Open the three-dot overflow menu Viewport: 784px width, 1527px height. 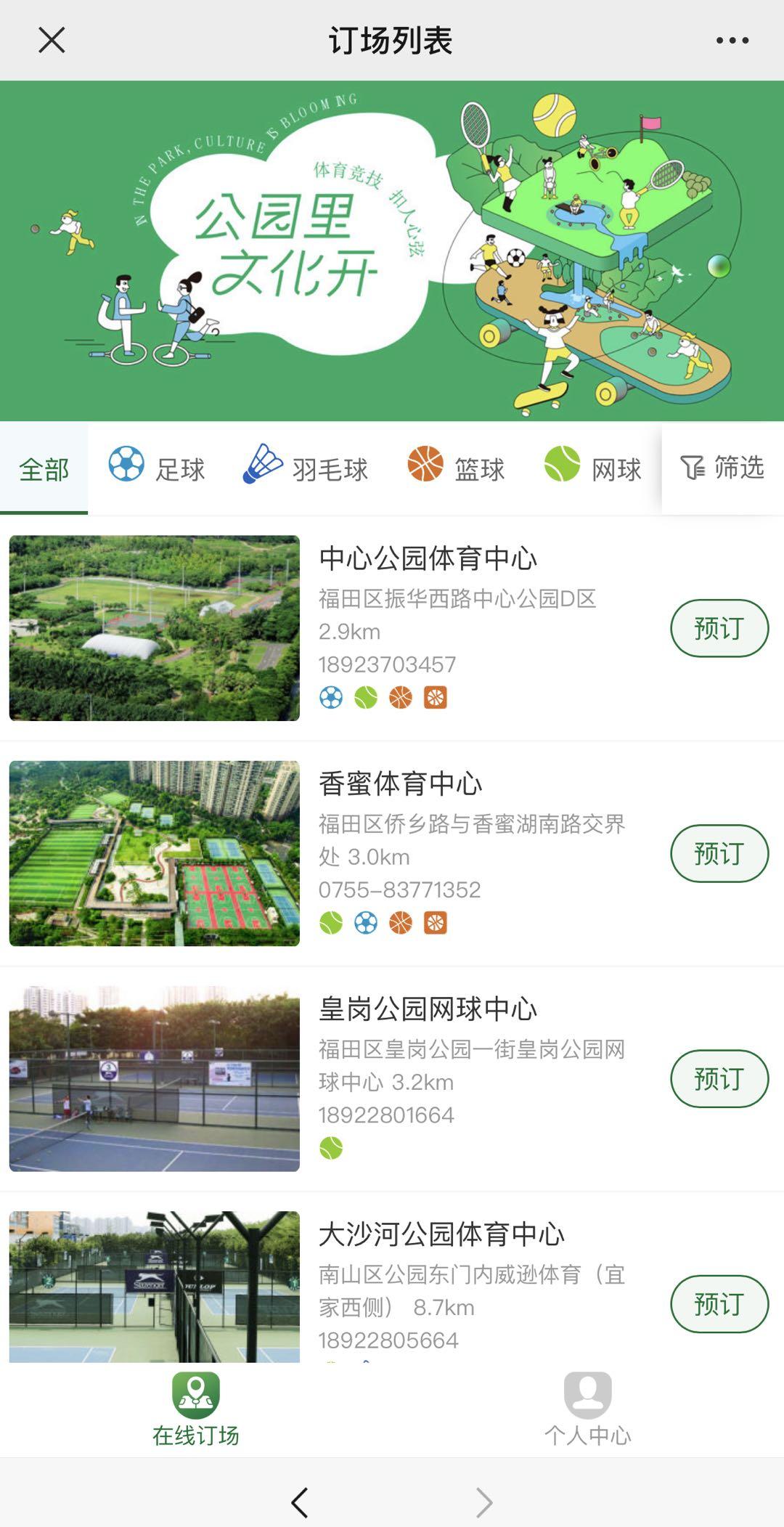pos(732,41)
